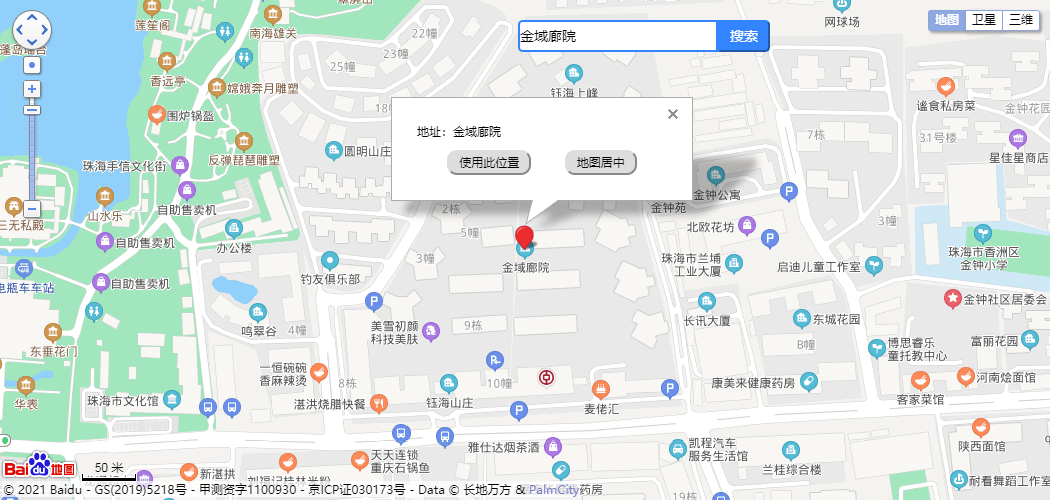
Task: Tap the red location marker pin
Action: [x=524, y=238]
